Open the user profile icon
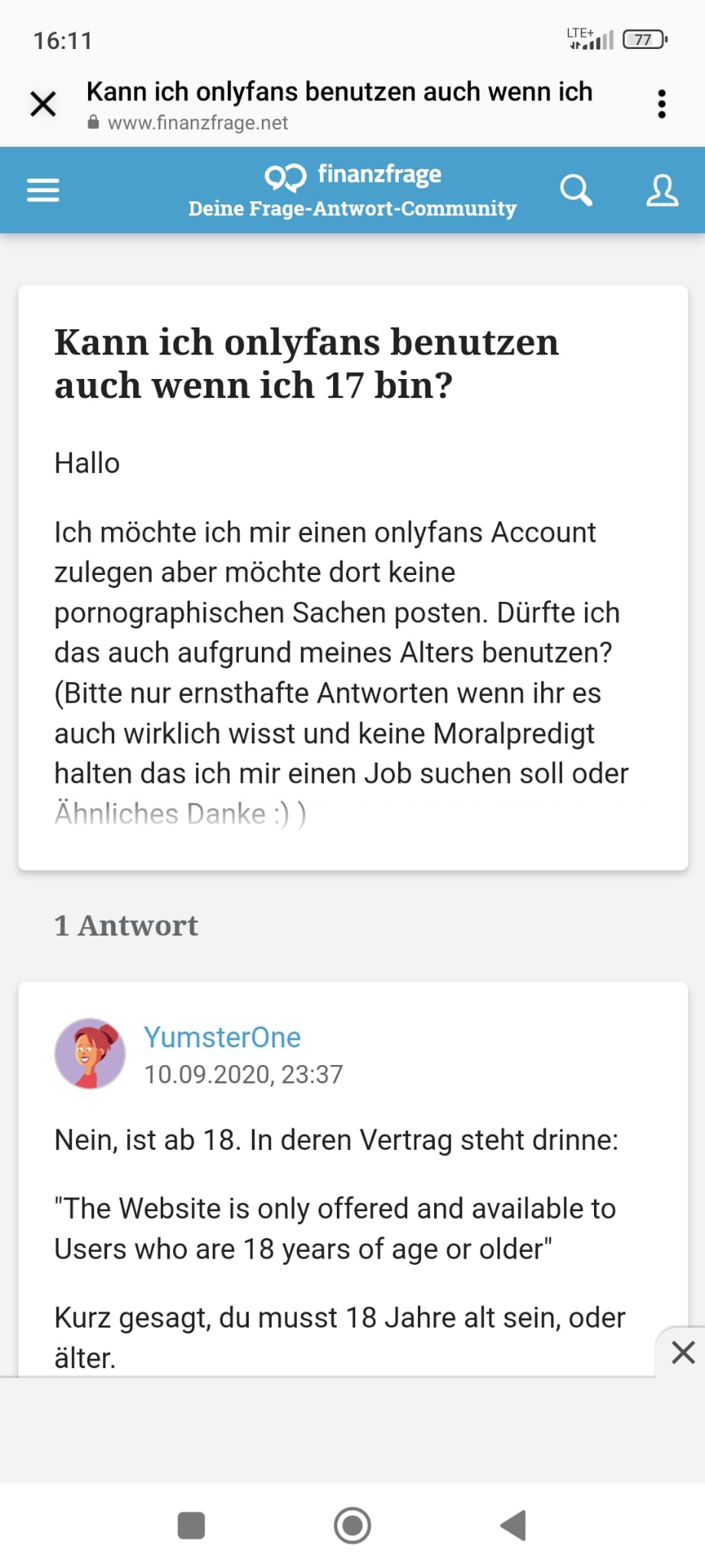705x1568 pixels. click(x=661, y=190)
